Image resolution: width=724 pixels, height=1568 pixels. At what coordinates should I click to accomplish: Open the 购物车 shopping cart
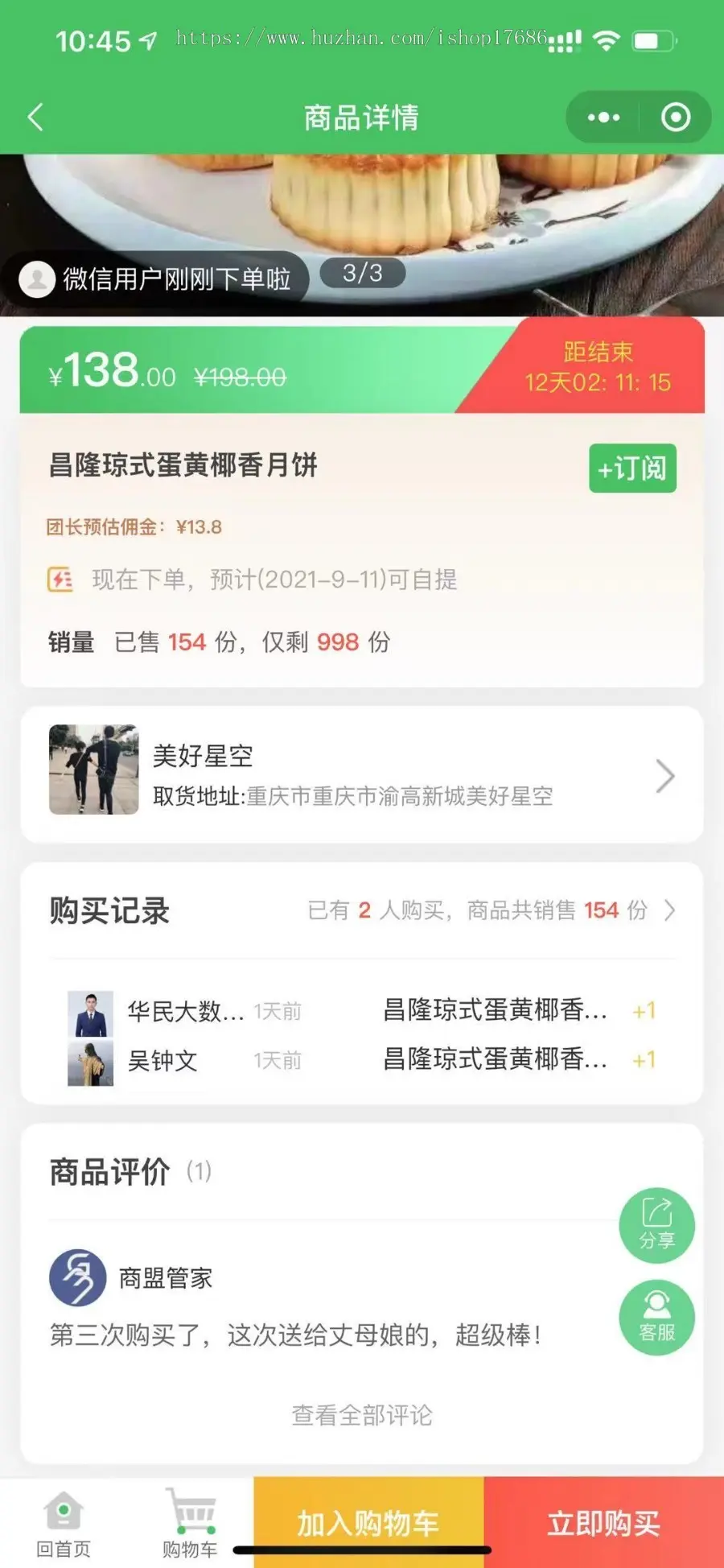(190, 1523)
